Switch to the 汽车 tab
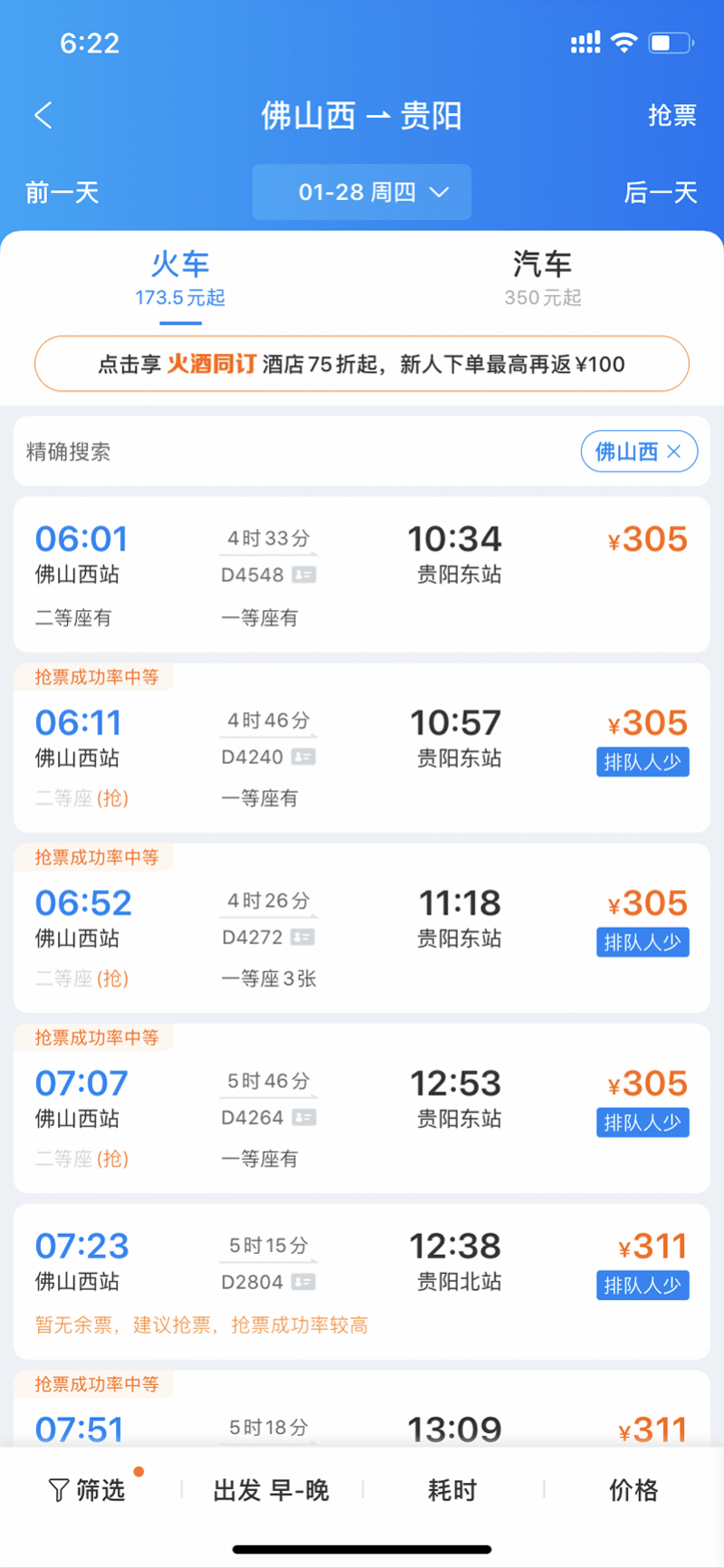The height and width of the screenshot is (1568, 724). tap(542, 278)
